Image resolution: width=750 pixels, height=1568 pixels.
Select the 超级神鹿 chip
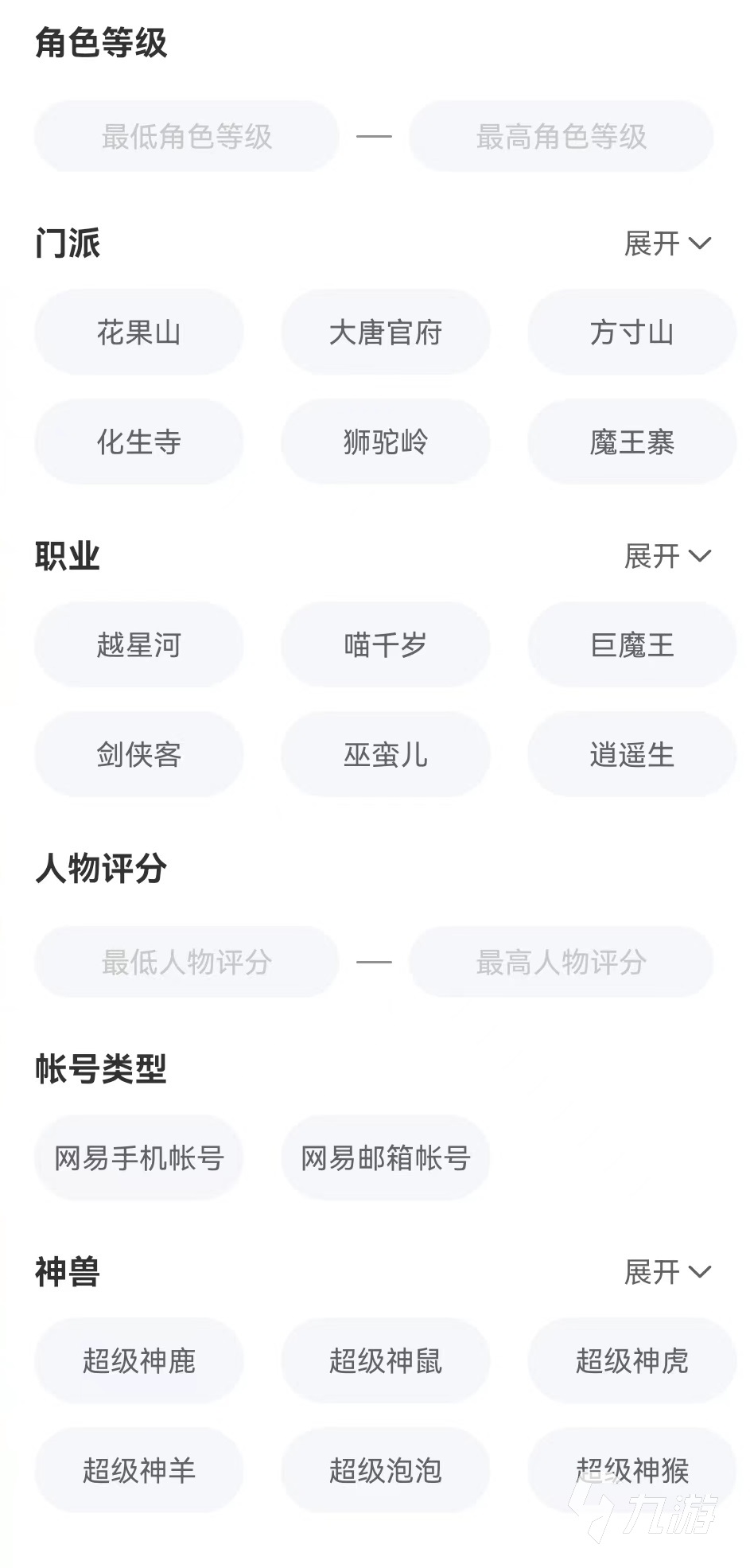(139, 1360)
